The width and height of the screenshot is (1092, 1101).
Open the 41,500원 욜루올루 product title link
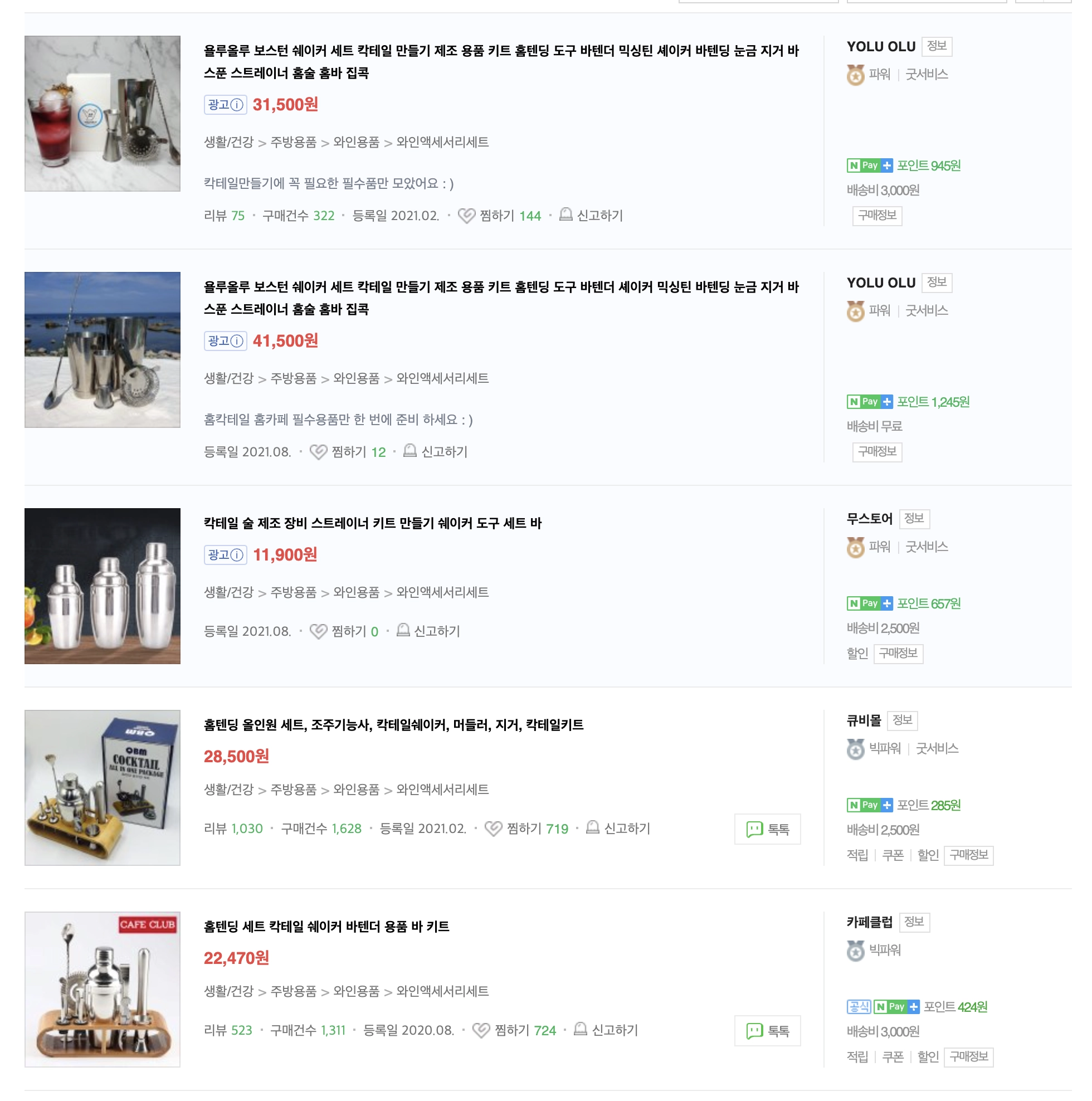tap(501, 298)
